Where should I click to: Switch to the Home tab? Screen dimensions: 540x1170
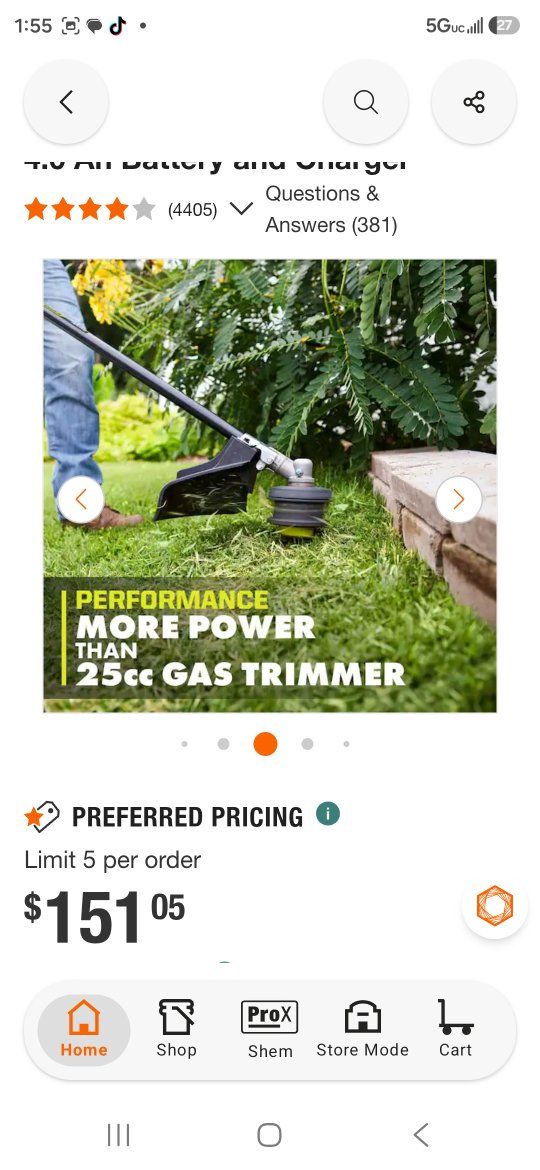click(x=84, y=1030)
